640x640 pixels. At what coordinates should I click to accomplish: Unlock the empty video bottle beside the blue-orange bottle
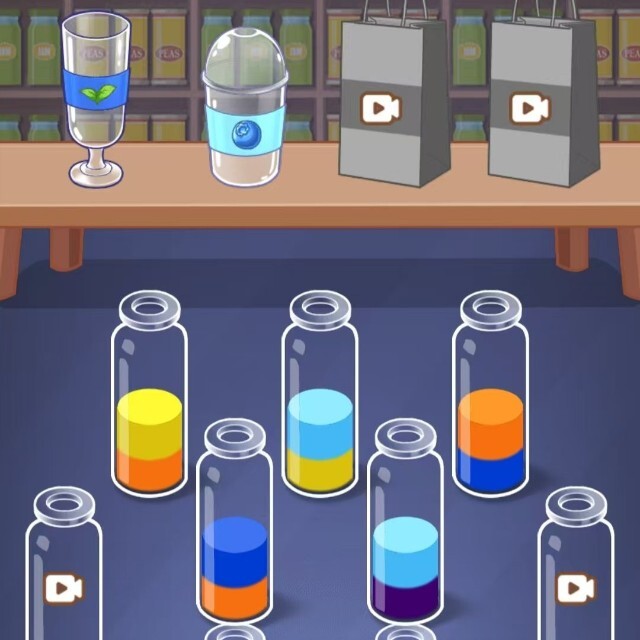63,580
